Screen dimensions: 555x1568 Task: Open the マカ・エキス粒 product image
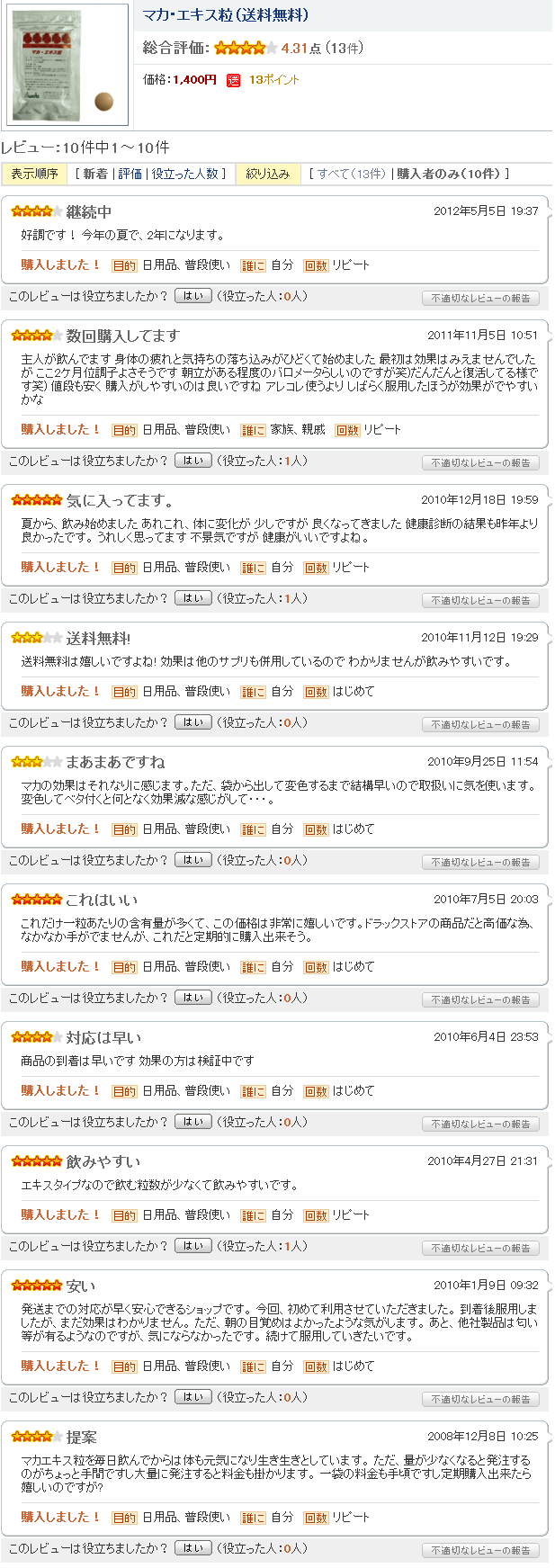click(67, 65)
